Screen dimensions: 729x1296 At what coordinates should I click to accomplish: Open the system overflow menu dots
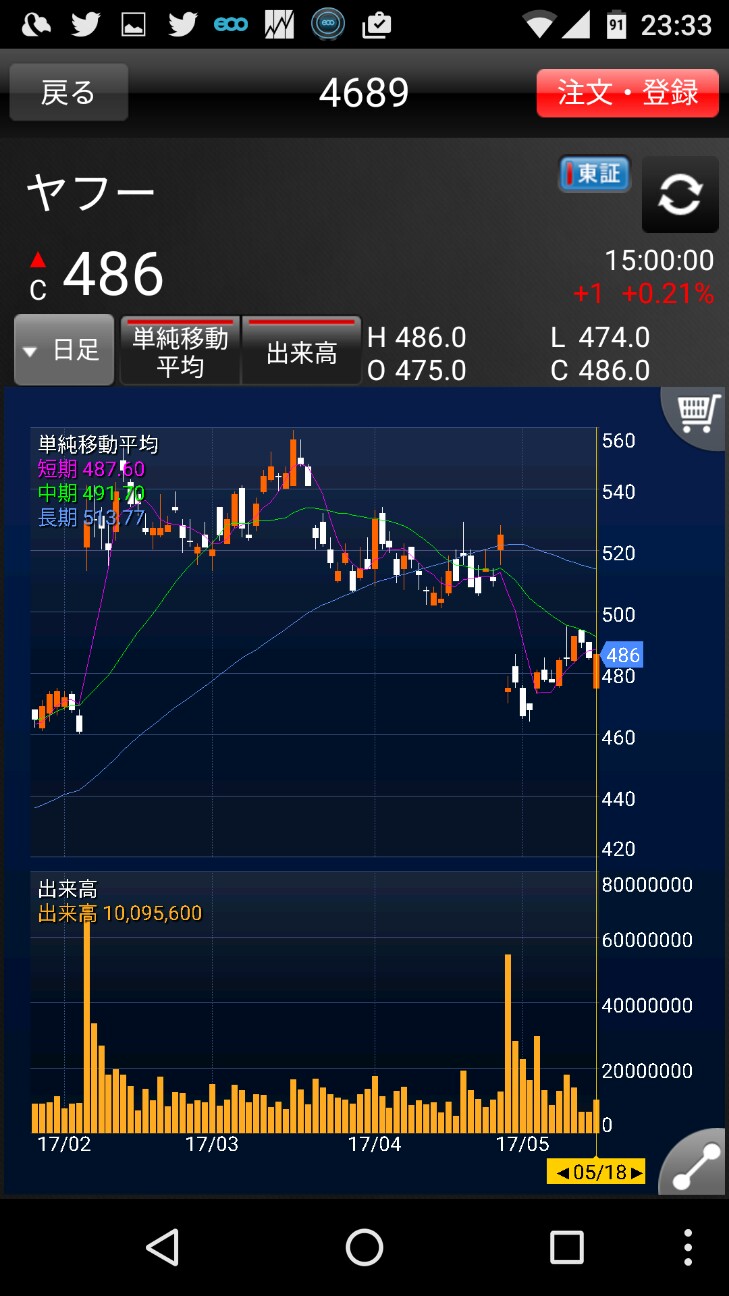click(x=688, y=1247)
